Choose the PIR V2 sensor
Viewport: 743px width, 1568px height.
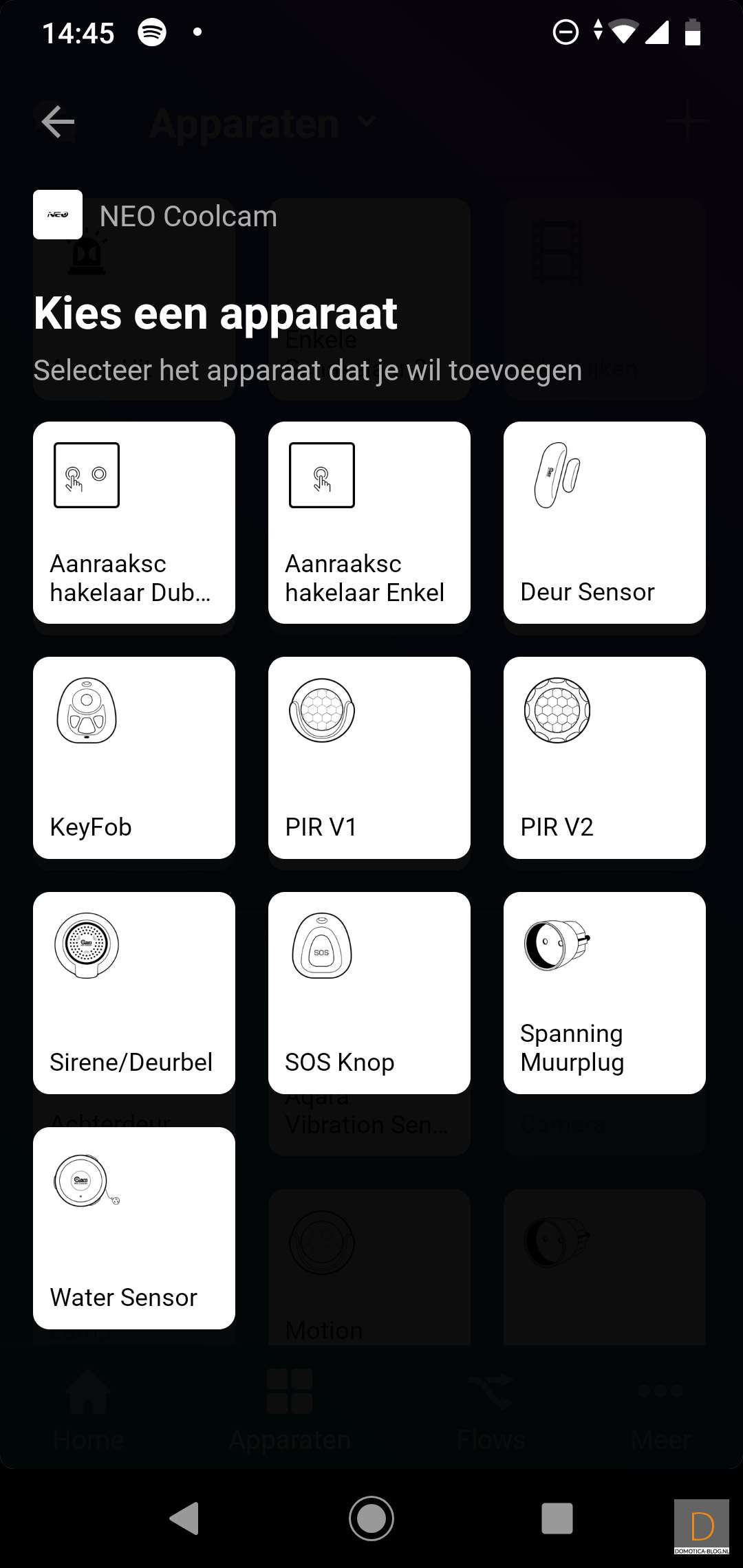605,758
